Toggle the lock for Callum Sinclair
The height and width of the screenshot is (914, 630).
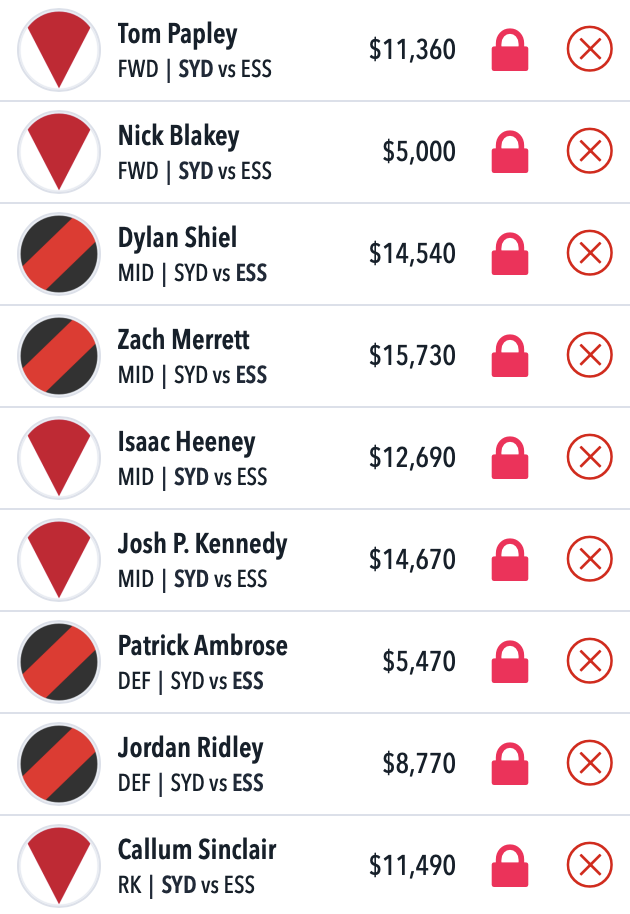(x=510, y=867)
